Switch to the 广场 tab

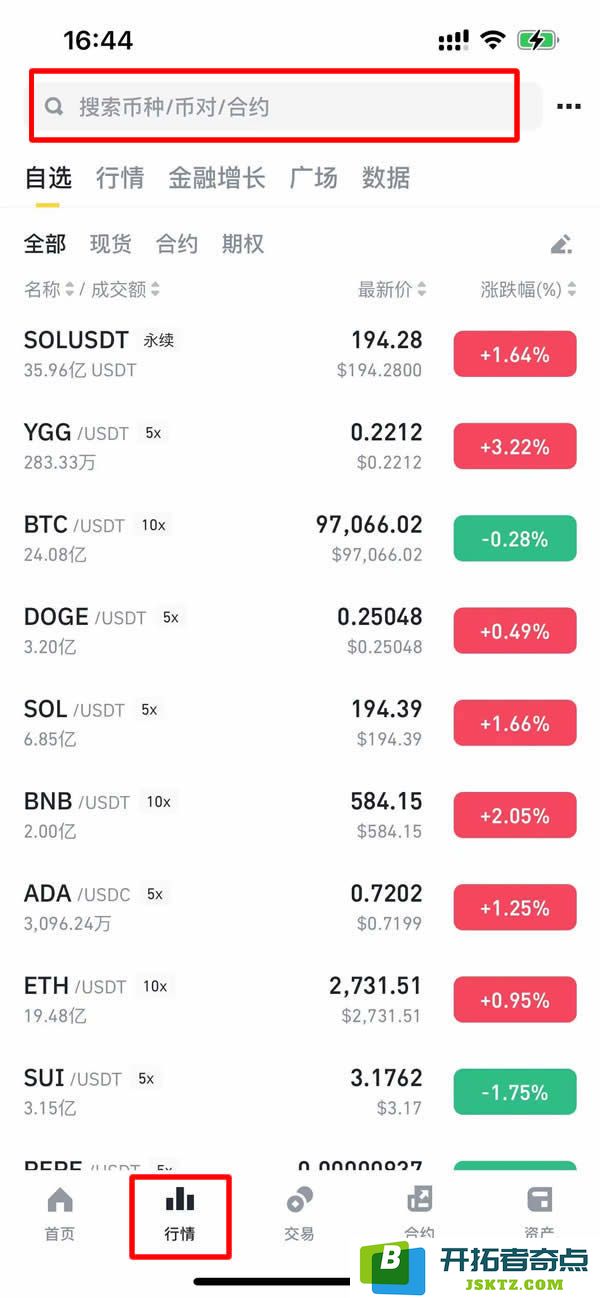click(x=313, y=178)
